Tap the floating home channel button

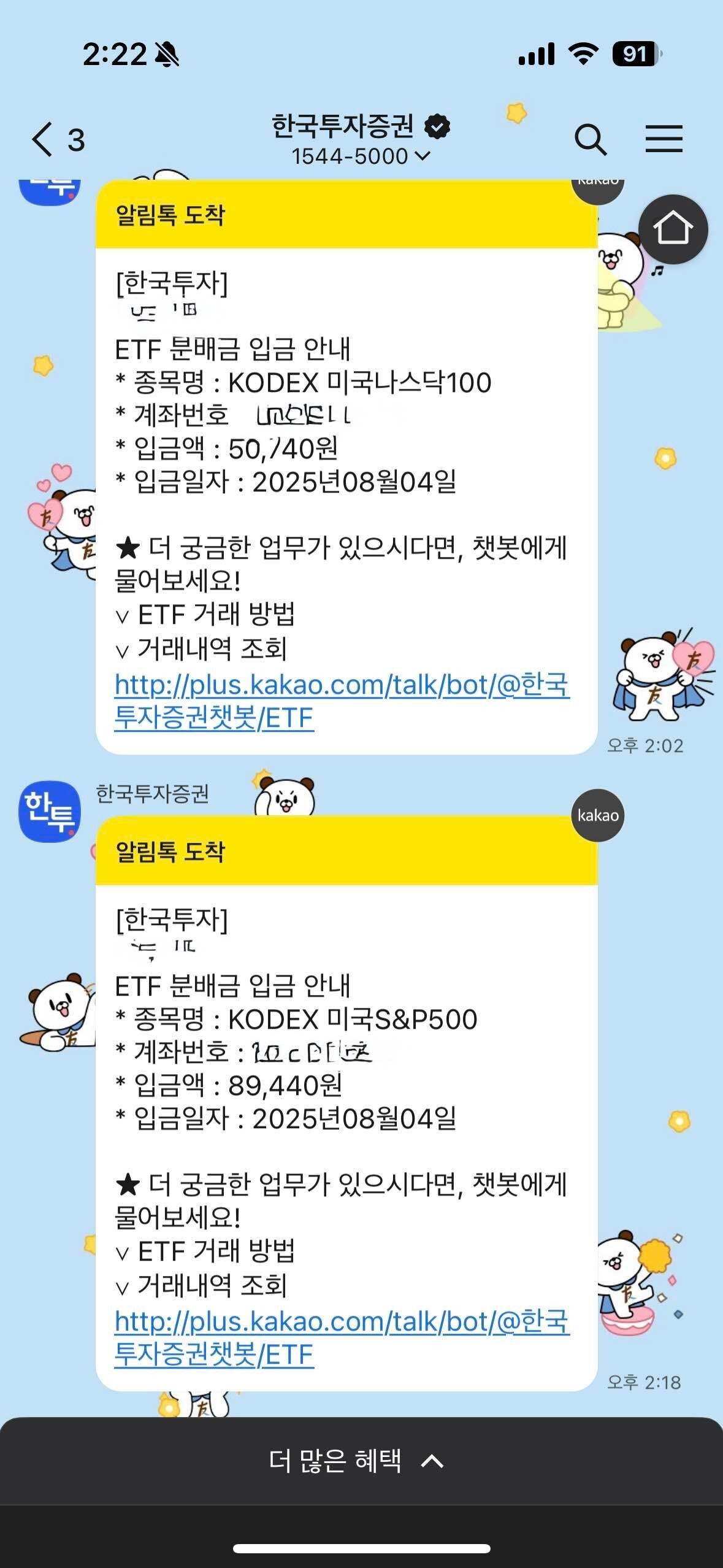pyautogui.click(x=673, y=227)
